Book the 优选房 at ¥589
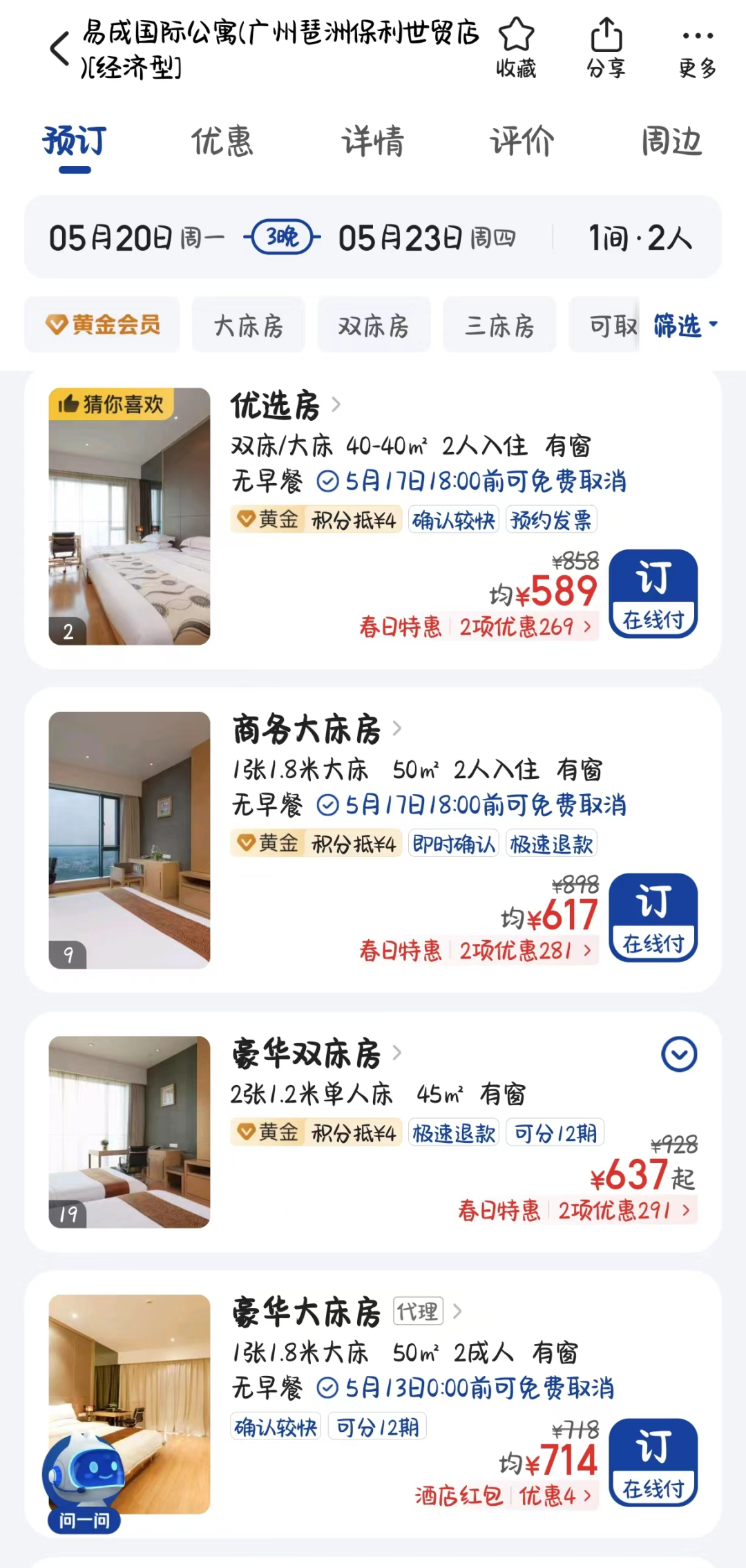Viewport: 746px width, 1568px height. pyautogui.click(x=653, y=594)
